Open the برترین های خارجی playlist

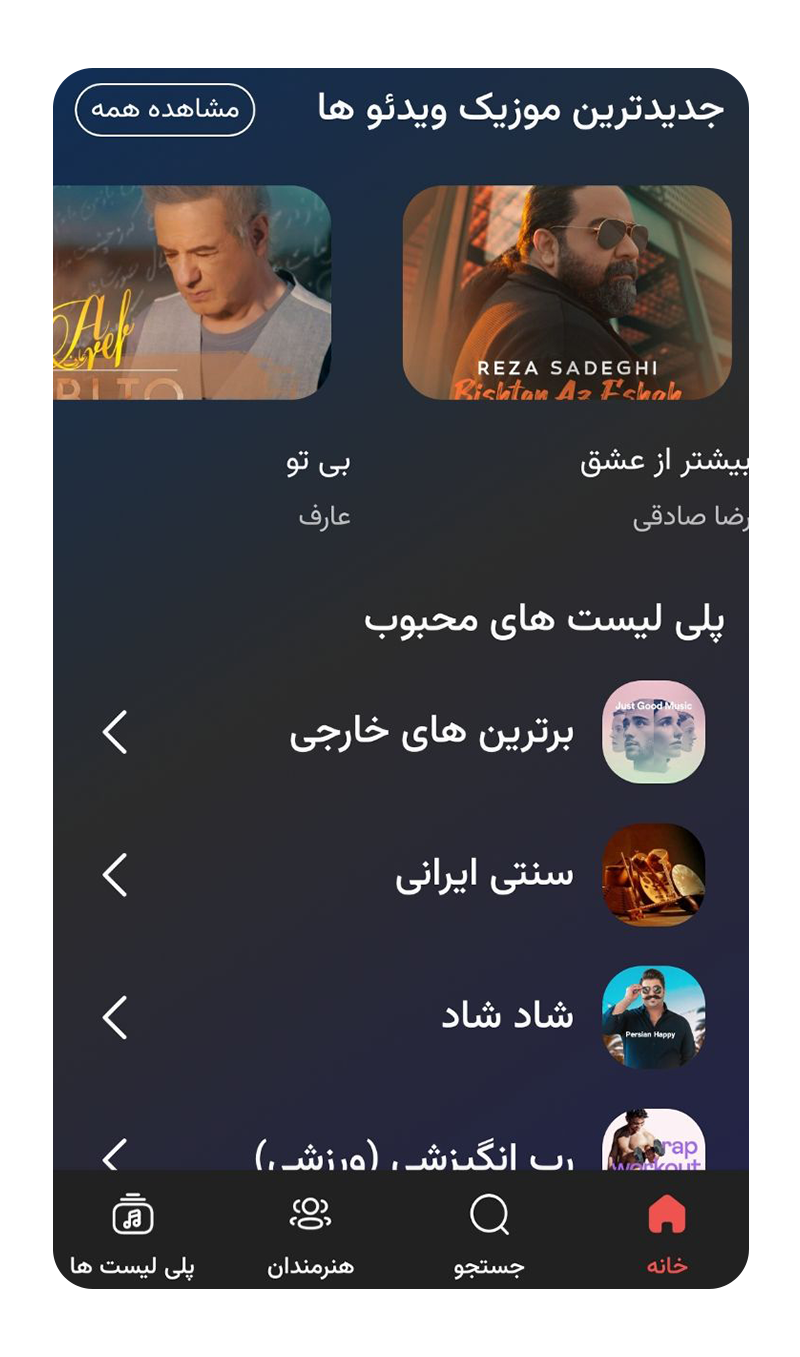(x=432, y=733)
